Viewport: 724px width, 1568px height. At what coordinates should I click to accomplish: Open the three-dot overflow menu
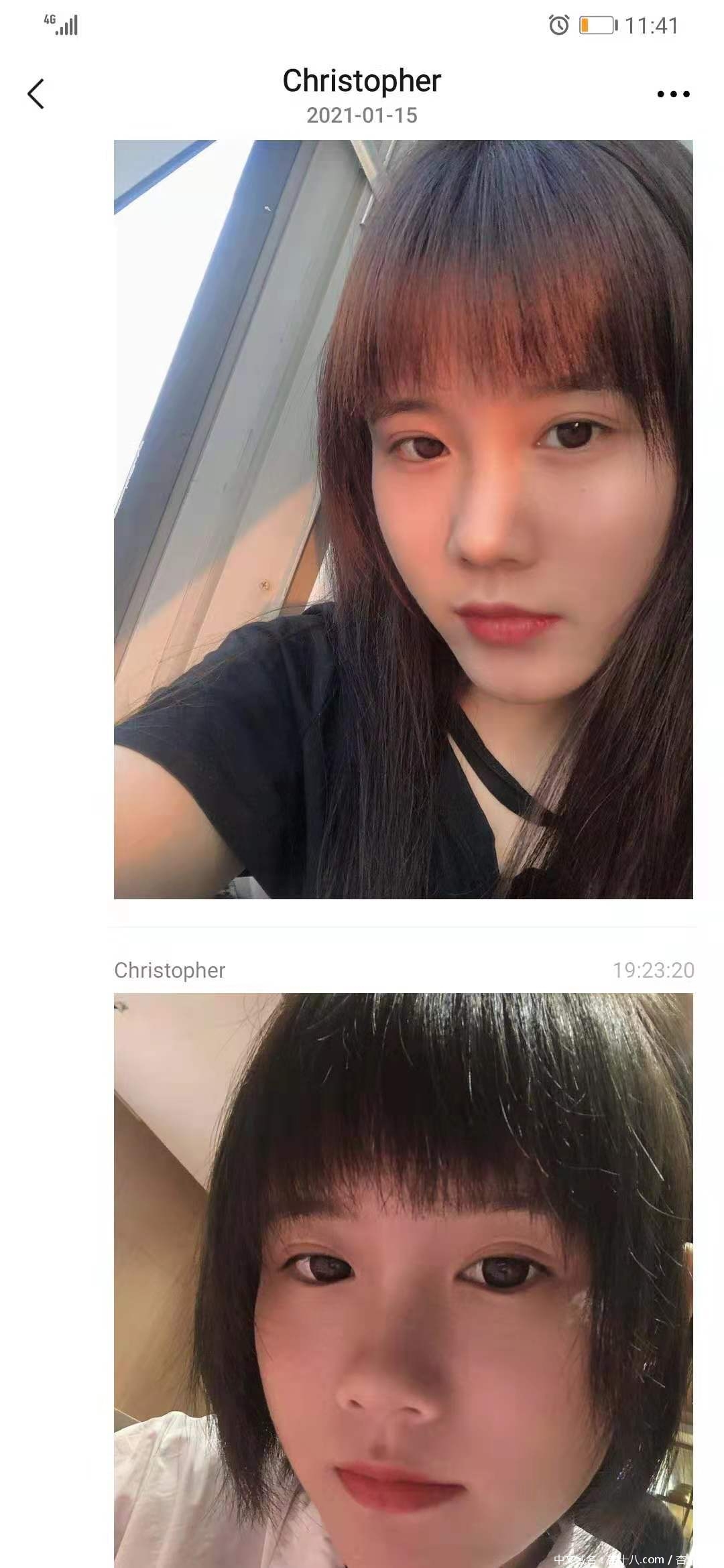click(673, 94)
